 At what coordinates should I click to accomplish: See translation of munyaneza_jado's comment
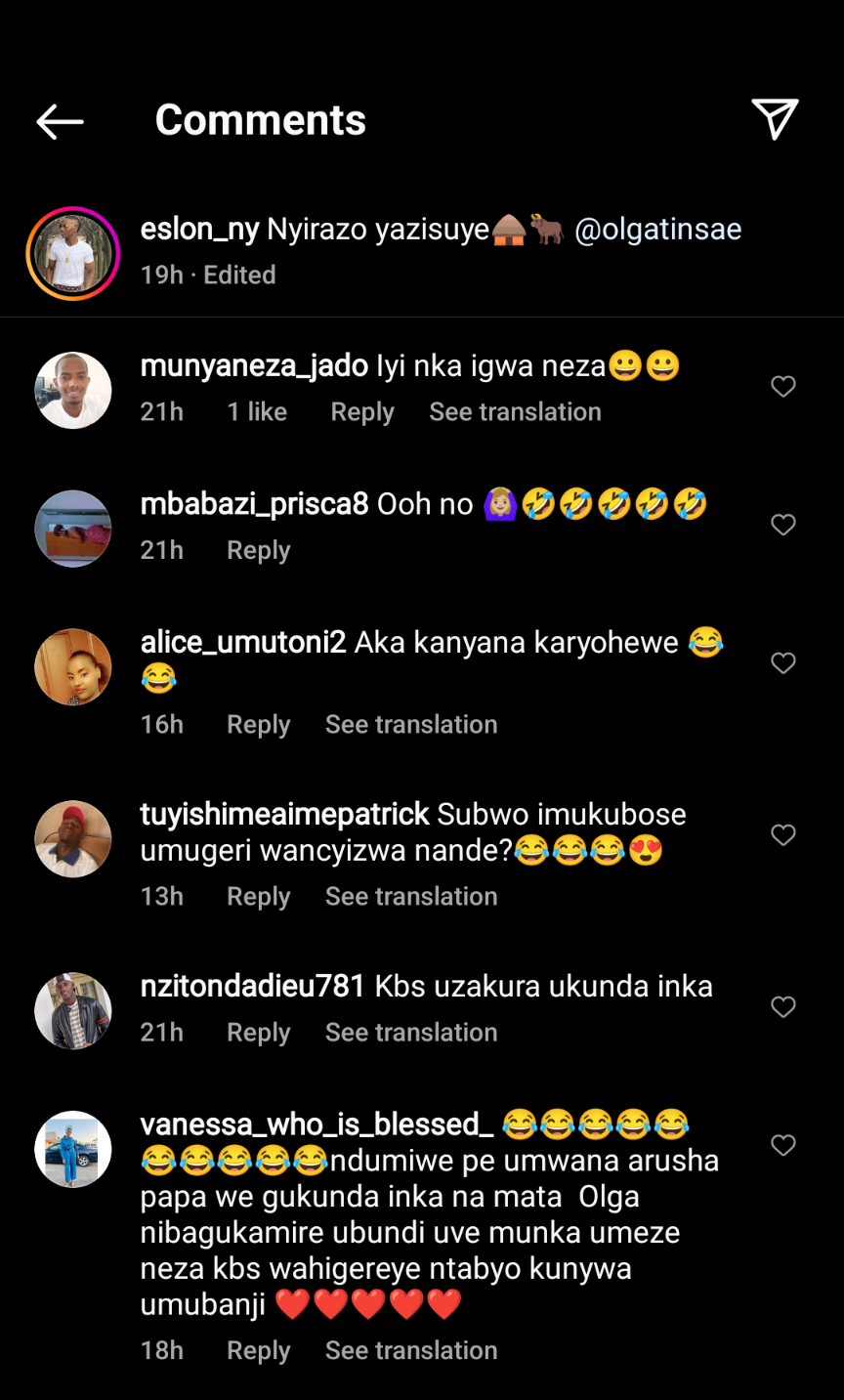pos(515,412)
